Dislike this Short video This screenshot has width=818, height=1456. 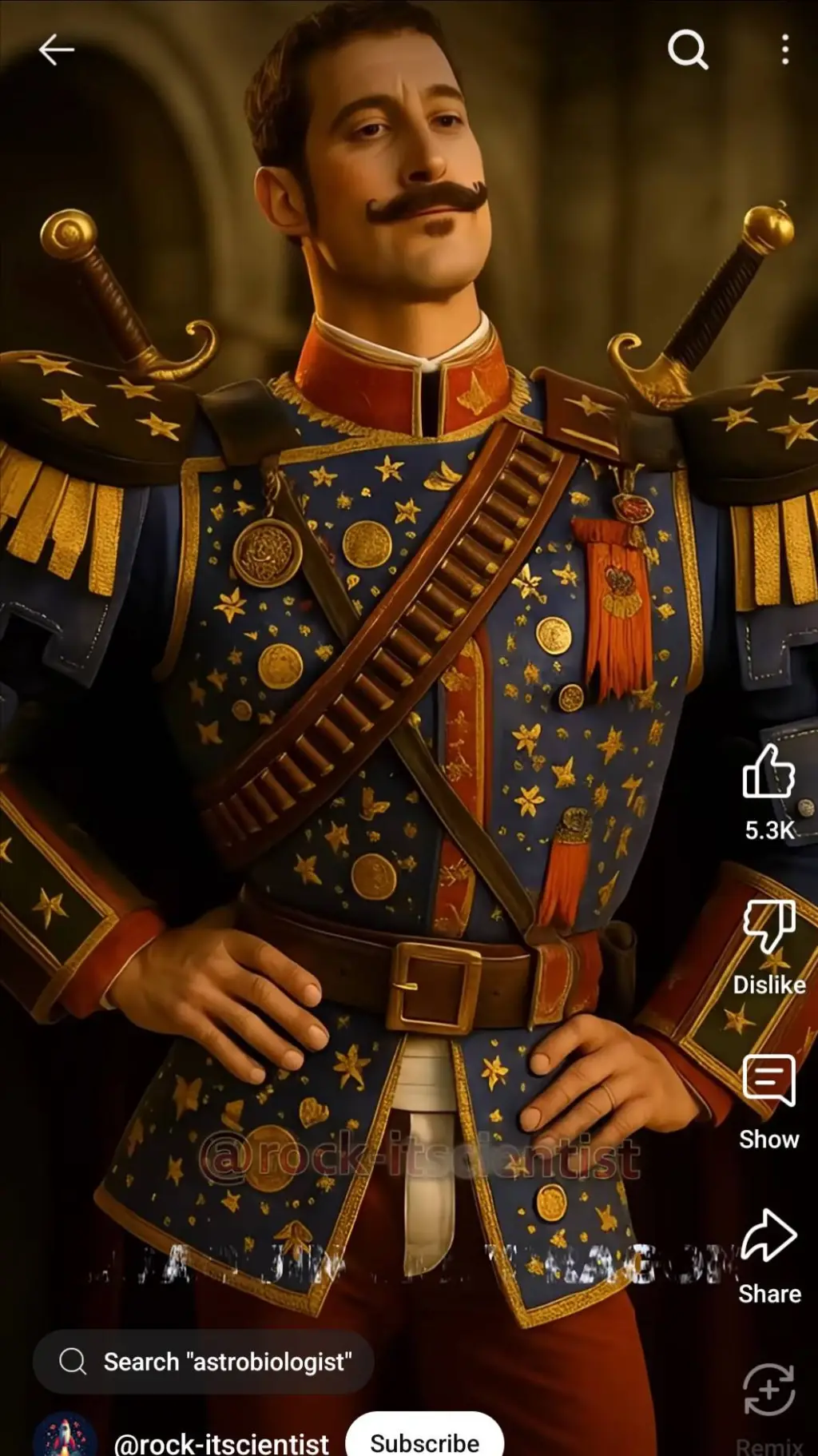768,927
